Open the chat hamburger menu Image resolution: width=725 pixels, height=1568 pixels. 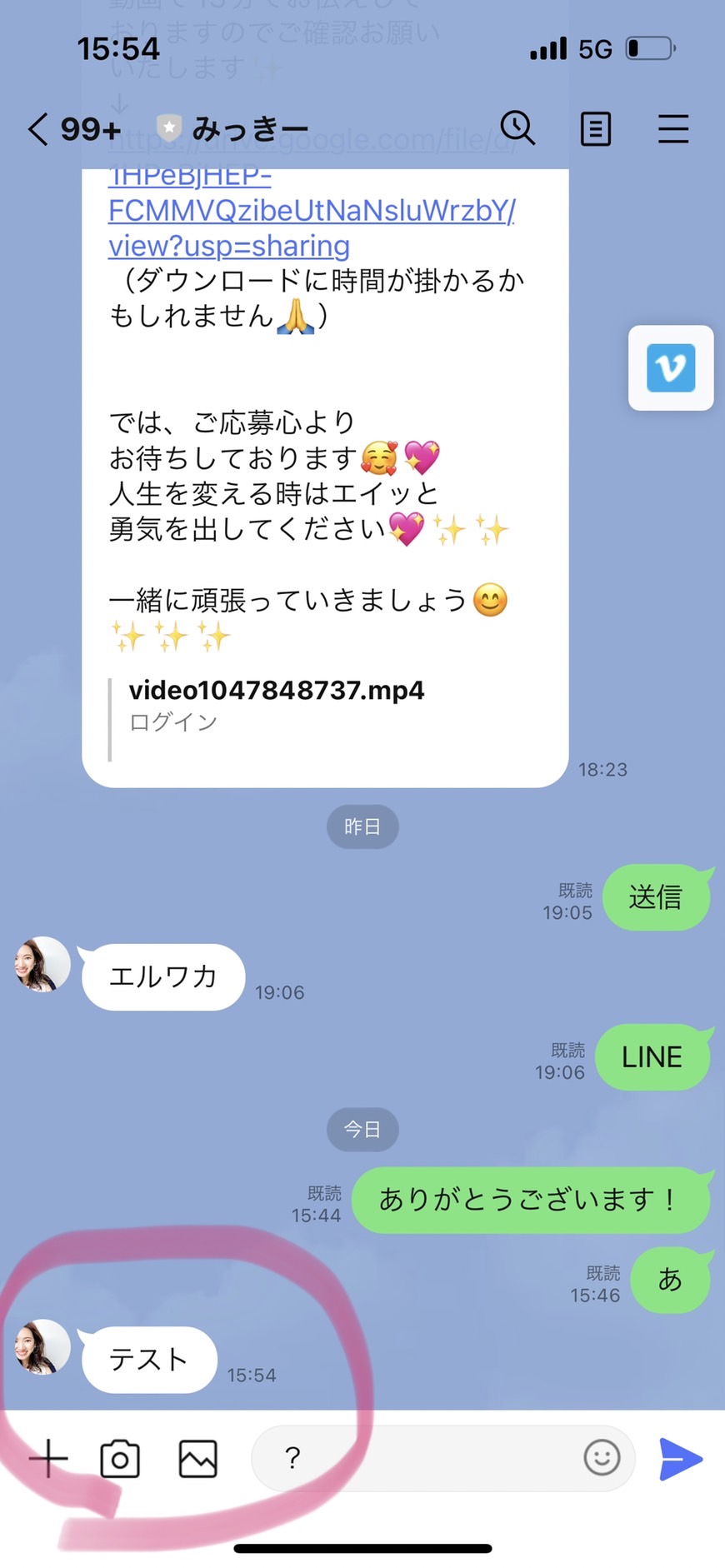[673, 129]
